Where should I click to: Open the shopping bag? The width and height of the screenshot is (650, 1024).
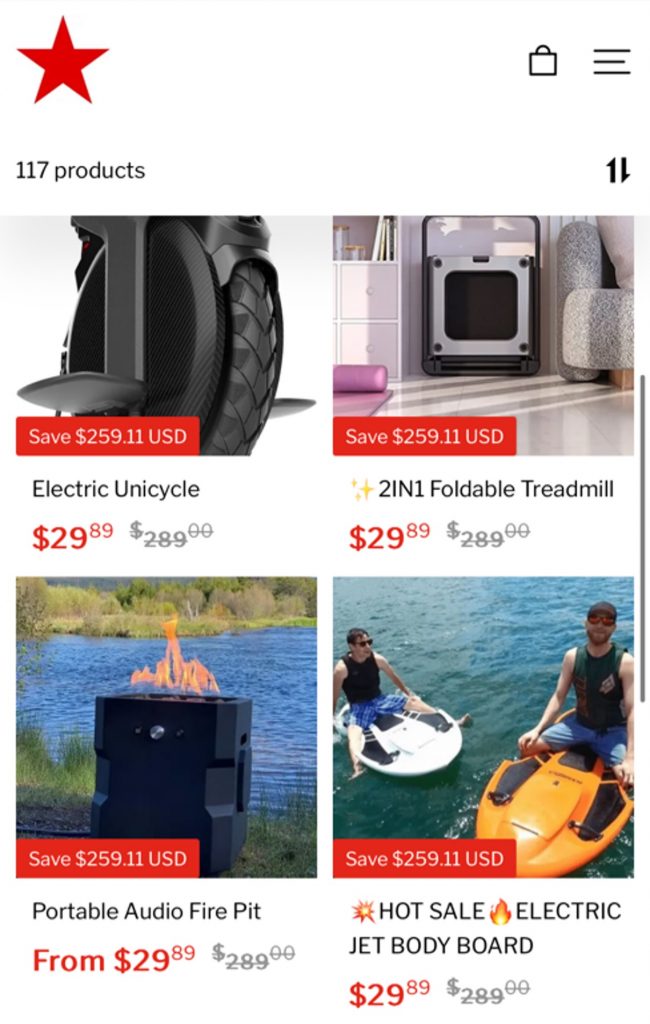coord(542,61)
